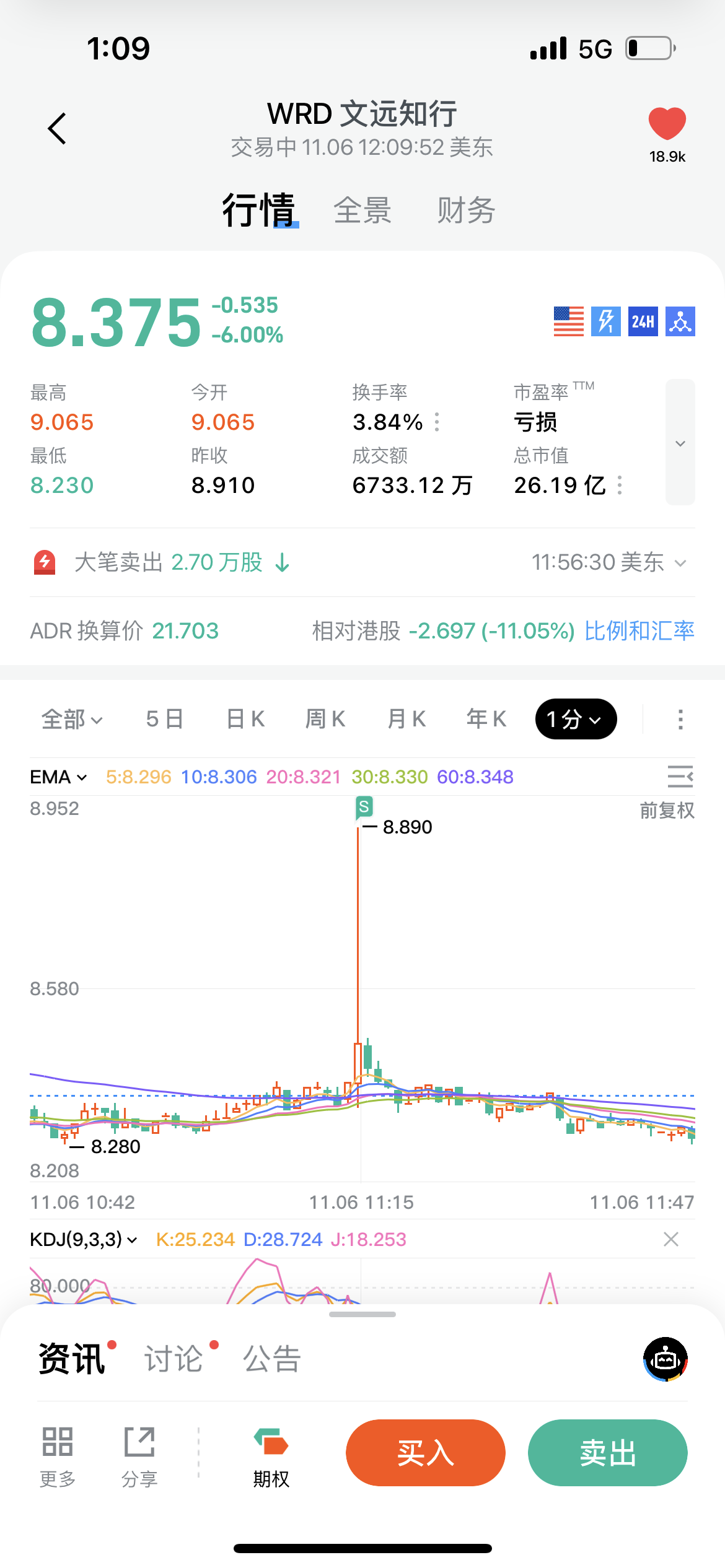Screen dimensions: 725x1568
Task: Select the 日K chart period
Action: tap(245, 719)
